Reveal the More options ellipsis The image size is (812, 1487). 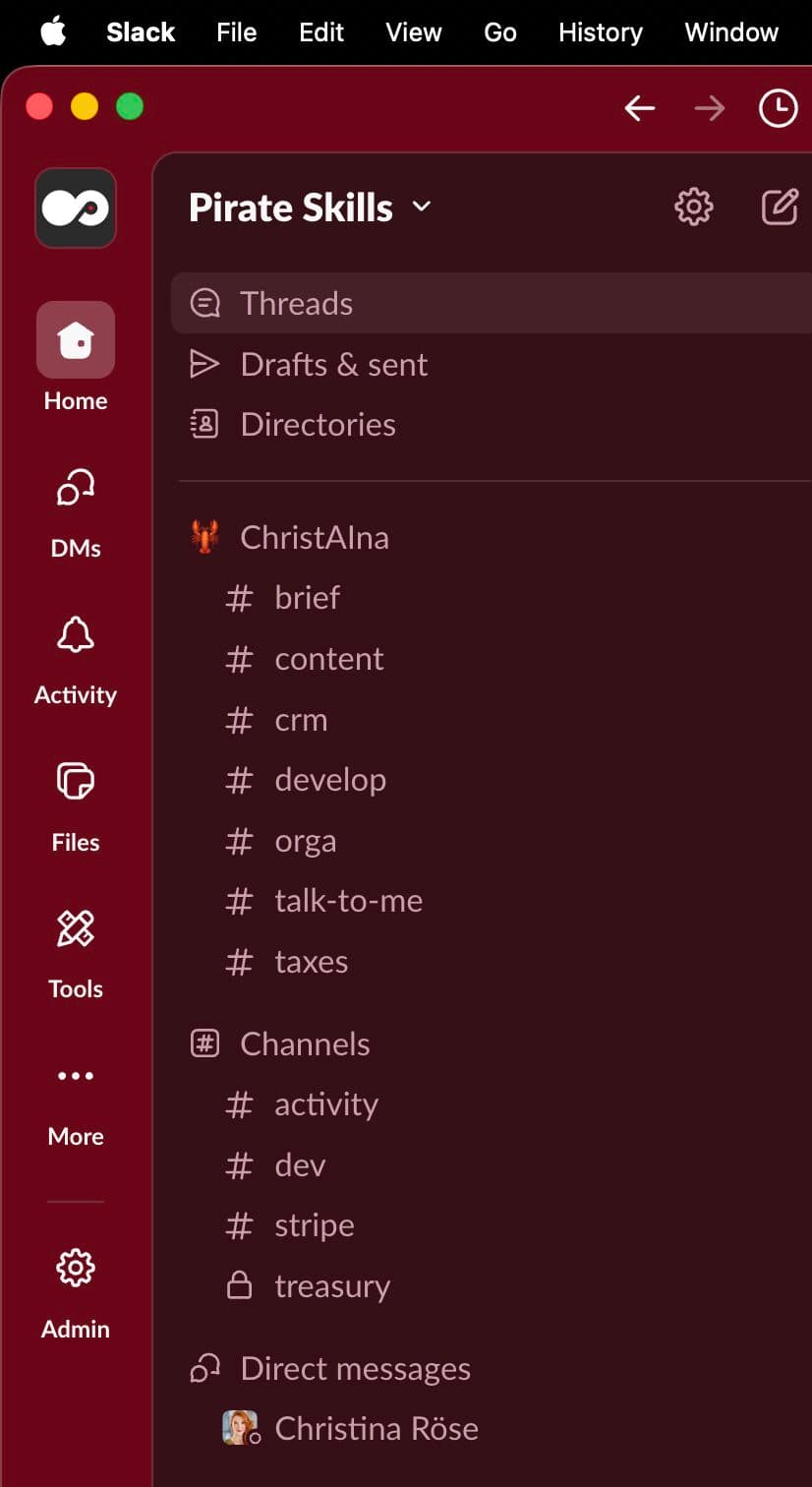(75, 1075)
